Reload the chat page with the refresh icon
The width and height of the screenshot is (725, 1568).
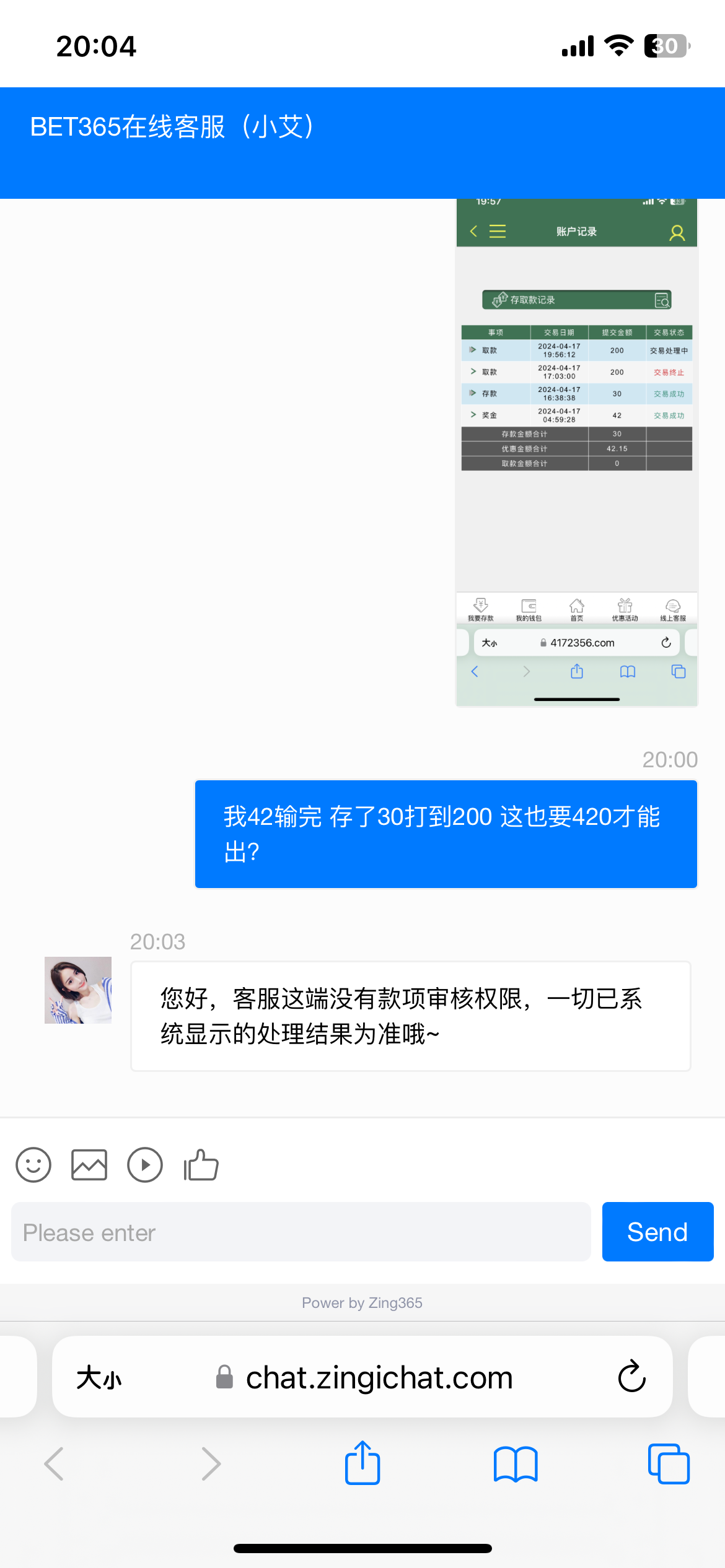pyautogui.click(x=631, y=1377)
